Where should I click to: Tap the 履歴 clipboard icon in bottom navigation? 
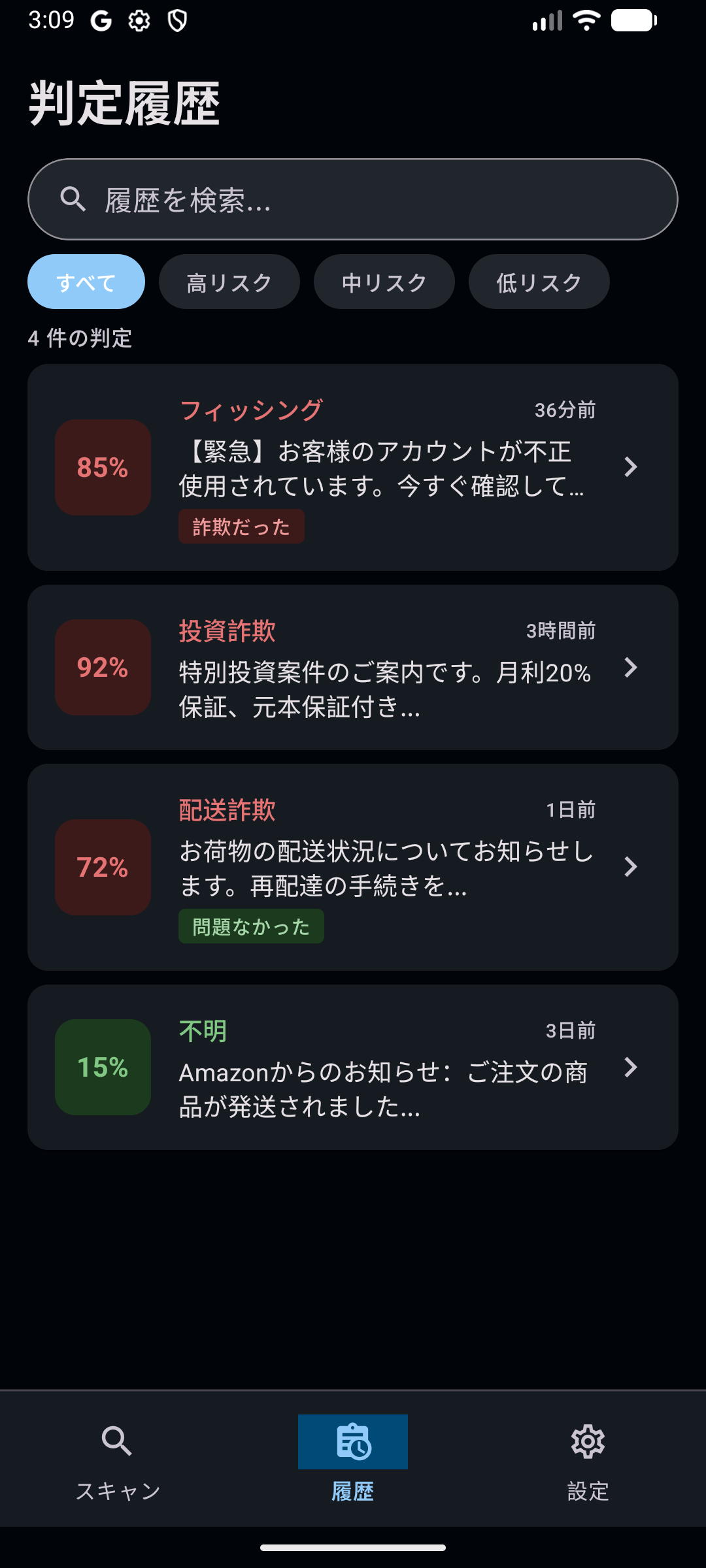point(353,1442)
